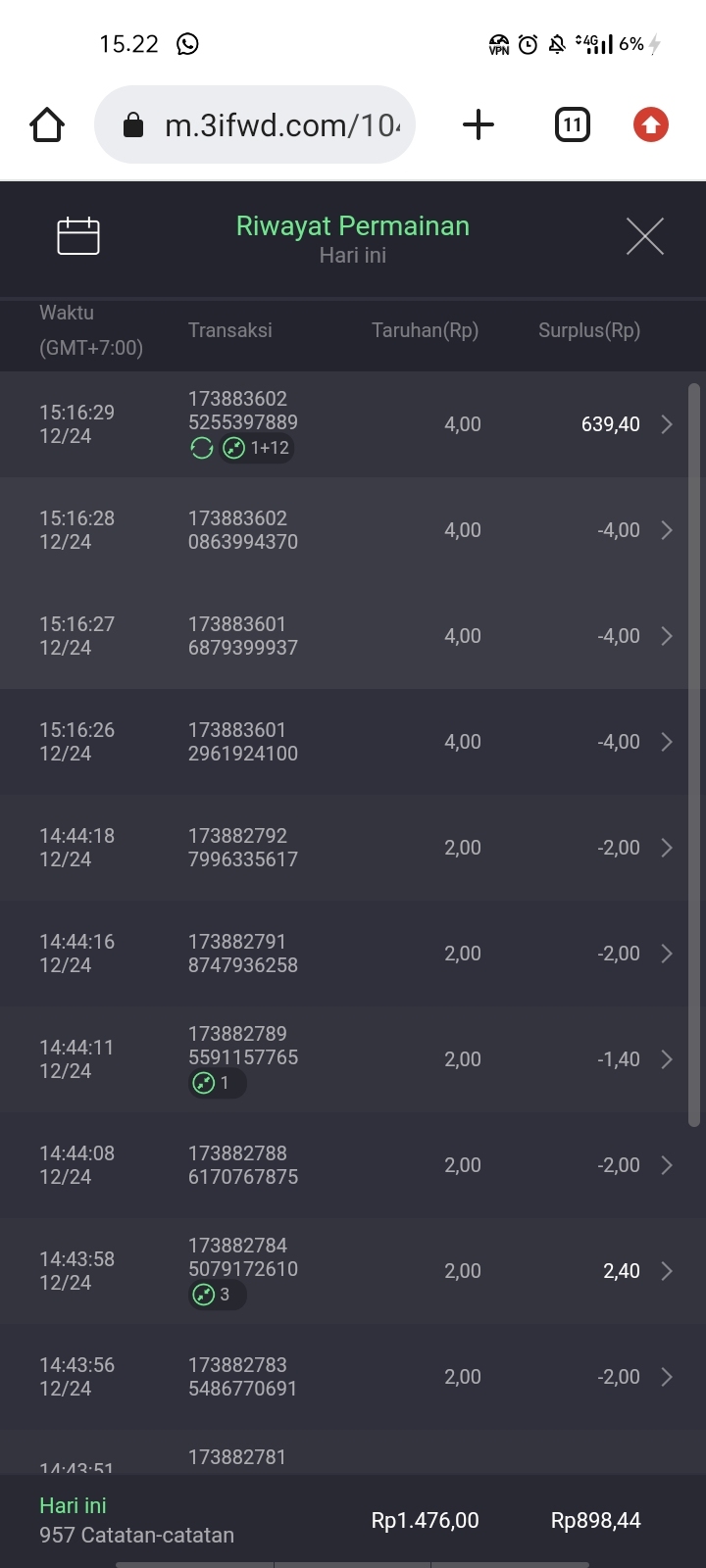
Task: Open the calendar date picker
Action: [x=78, y=236]
